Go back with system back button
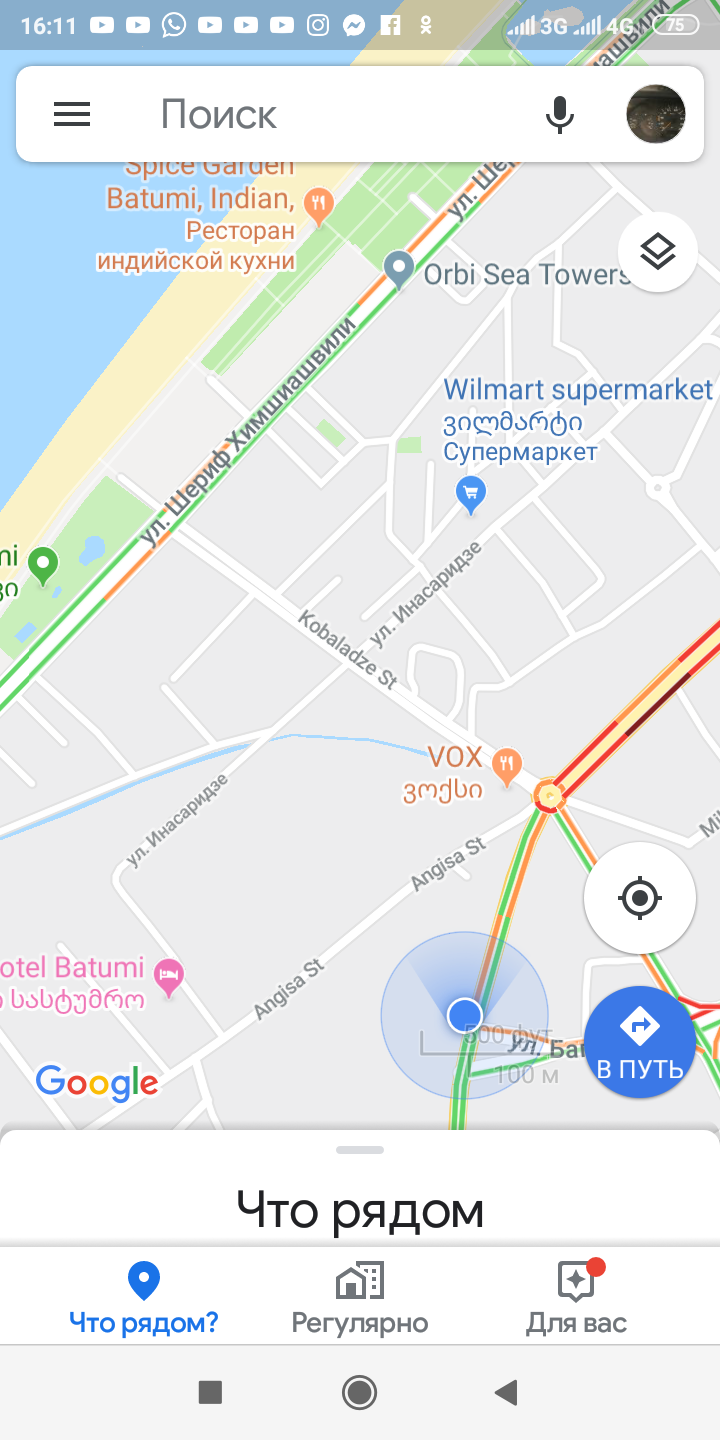The image size is (720, 1440). 507,1392
